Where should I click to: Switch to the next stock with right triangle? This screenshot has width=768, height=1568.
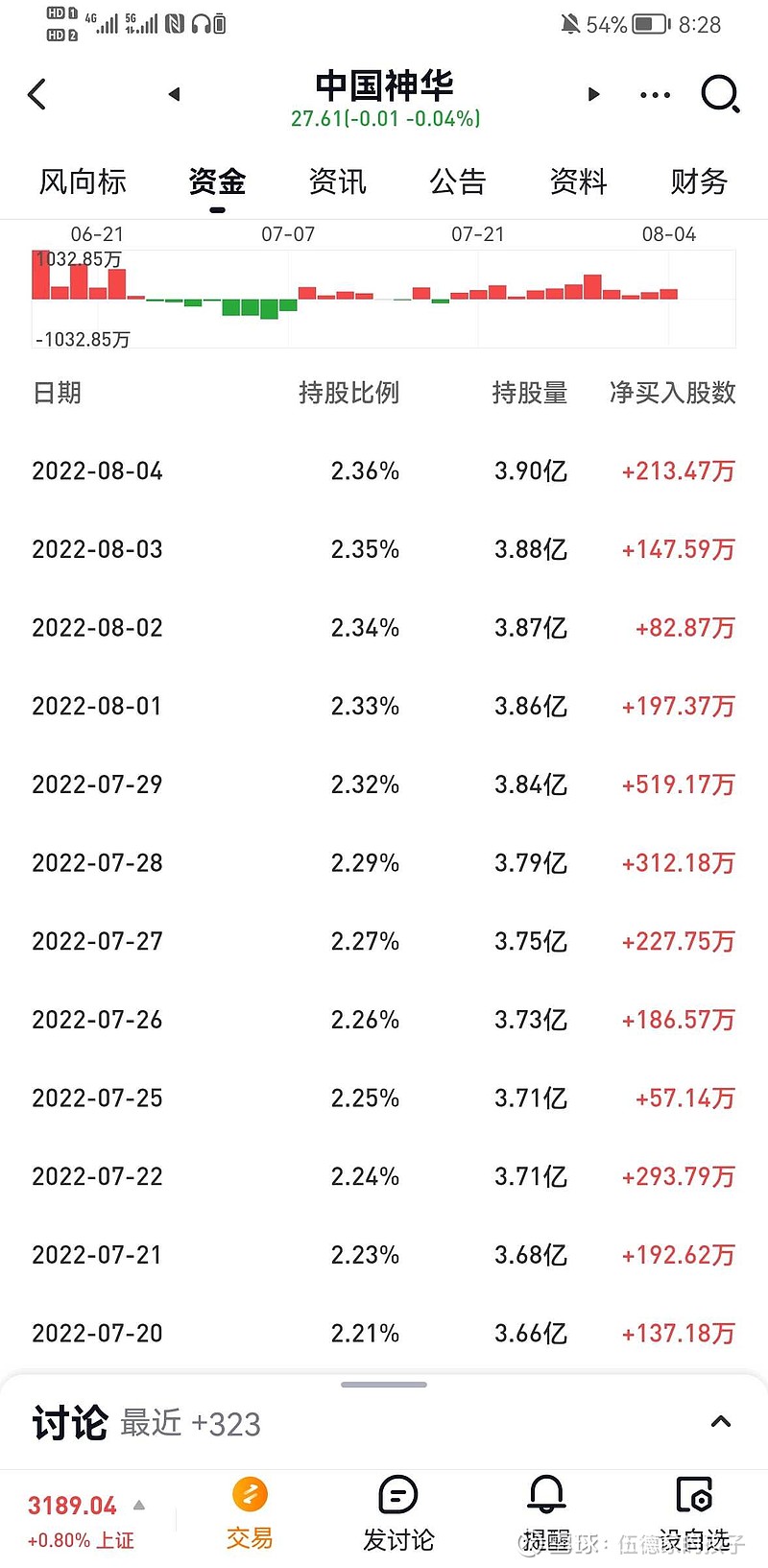[x=593, y=94]
